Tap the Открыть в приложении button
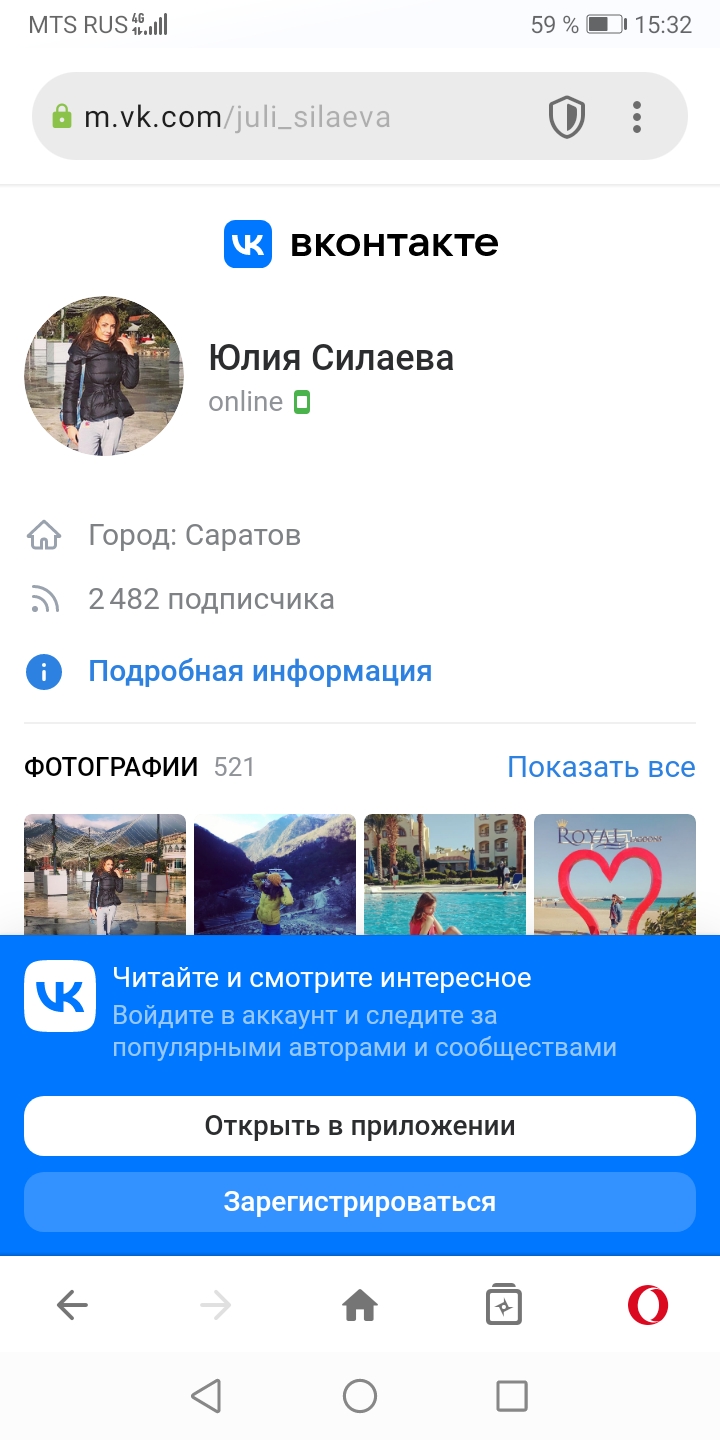This screenshot has height=1440, width=720. 360,1126
